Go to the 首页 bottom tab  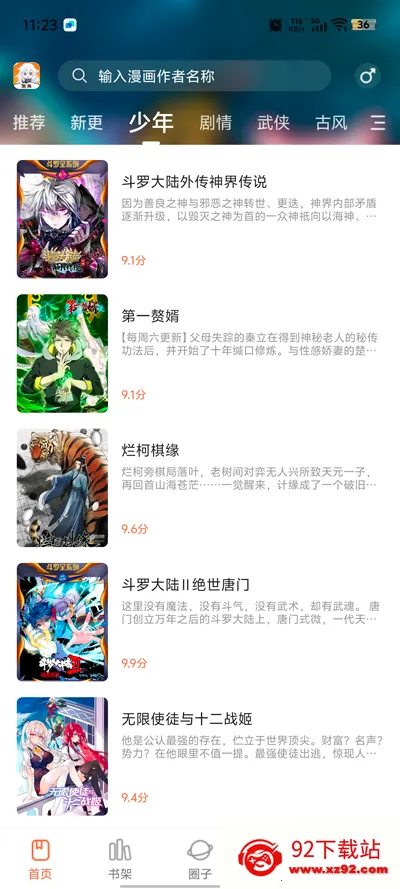coord(40,859)
